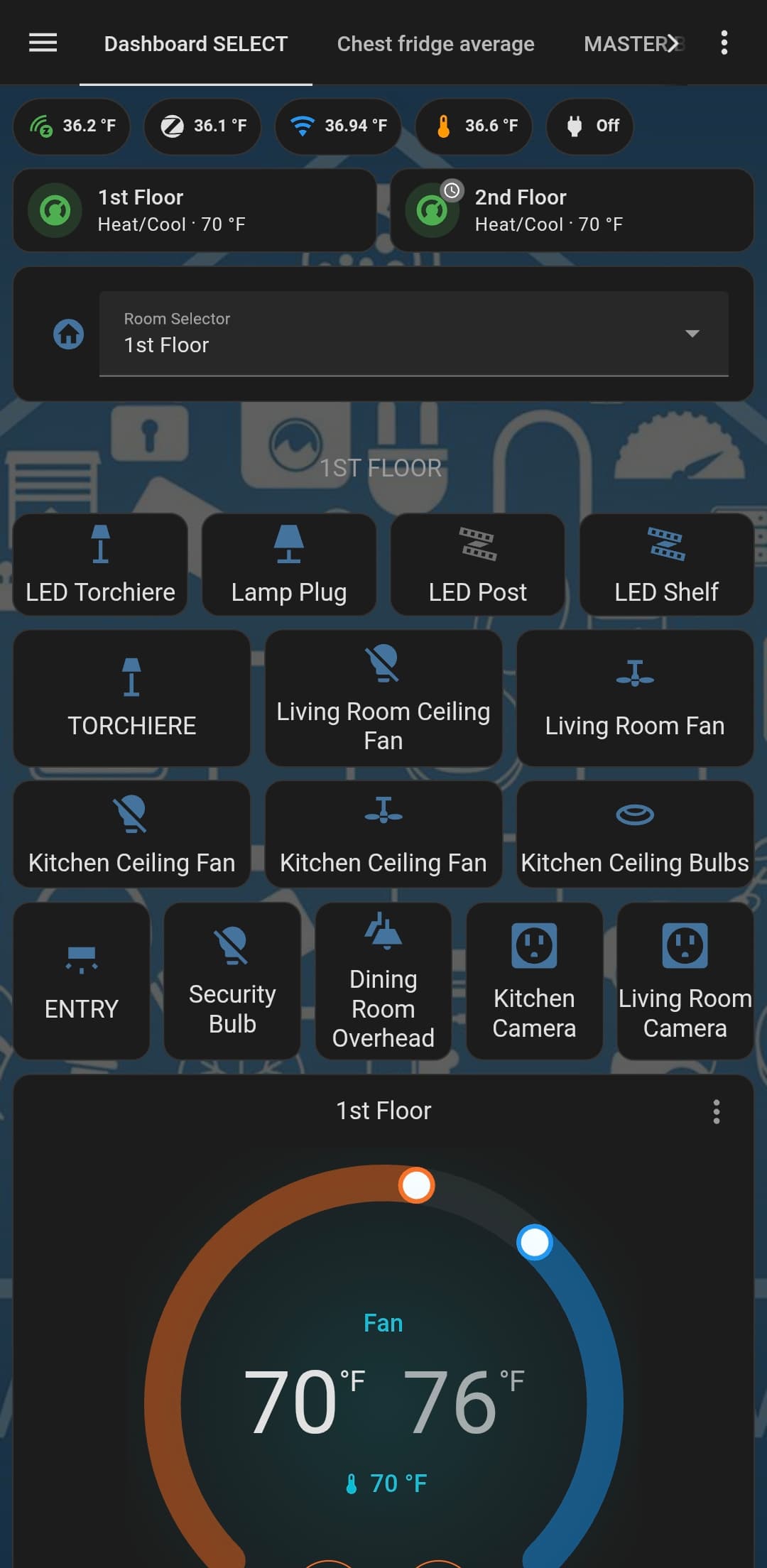767x1568 pixels.
Task: Open the hamburger drawer menu
Action: 43,43
